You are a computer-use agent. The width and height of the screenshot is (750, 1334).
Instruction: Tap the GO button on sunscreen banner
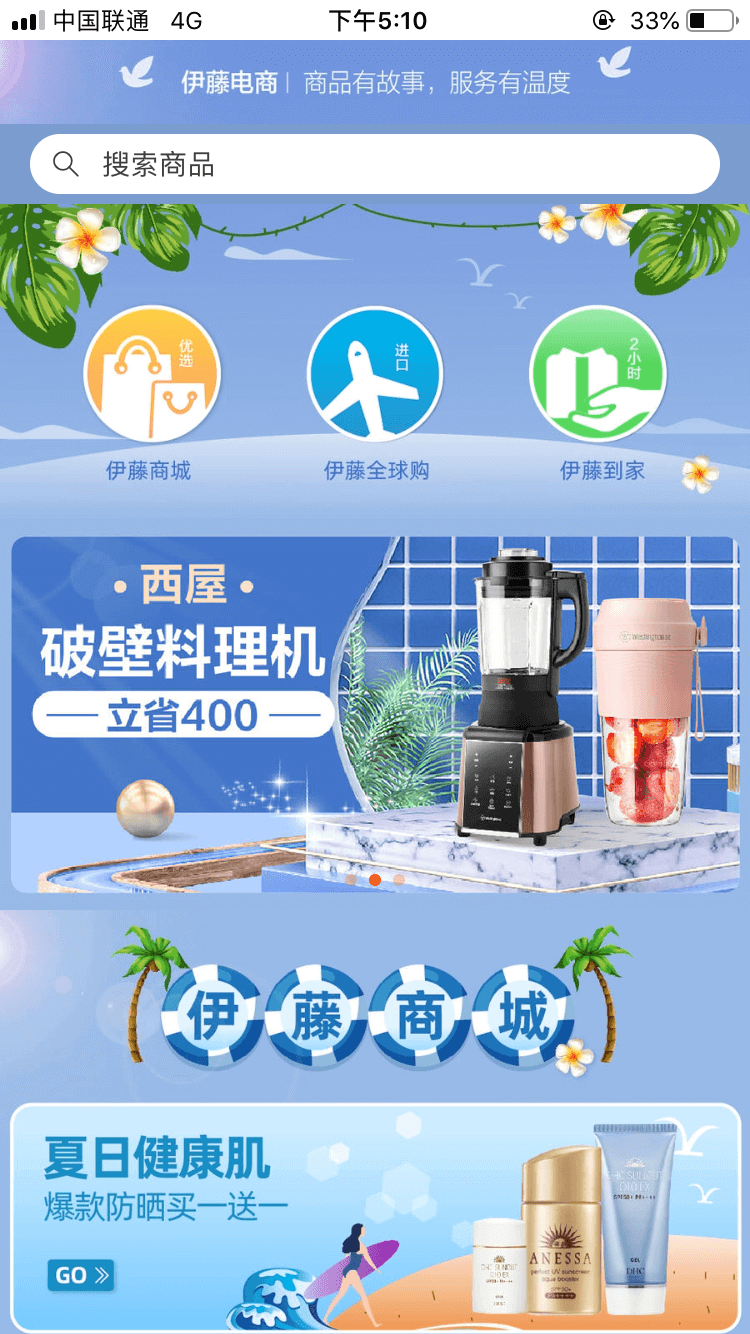pyautogui.click(x=80, y=1275)
